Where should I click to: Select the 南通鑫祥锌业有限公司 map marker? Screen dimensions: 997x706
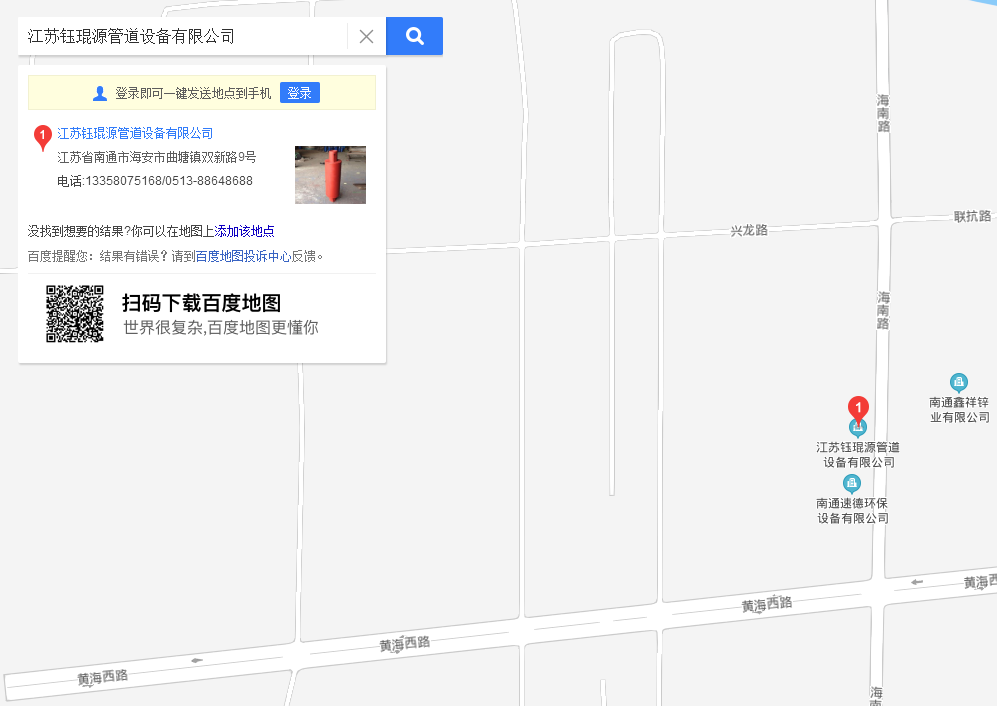pyautogui.click(x=959, y=382)
